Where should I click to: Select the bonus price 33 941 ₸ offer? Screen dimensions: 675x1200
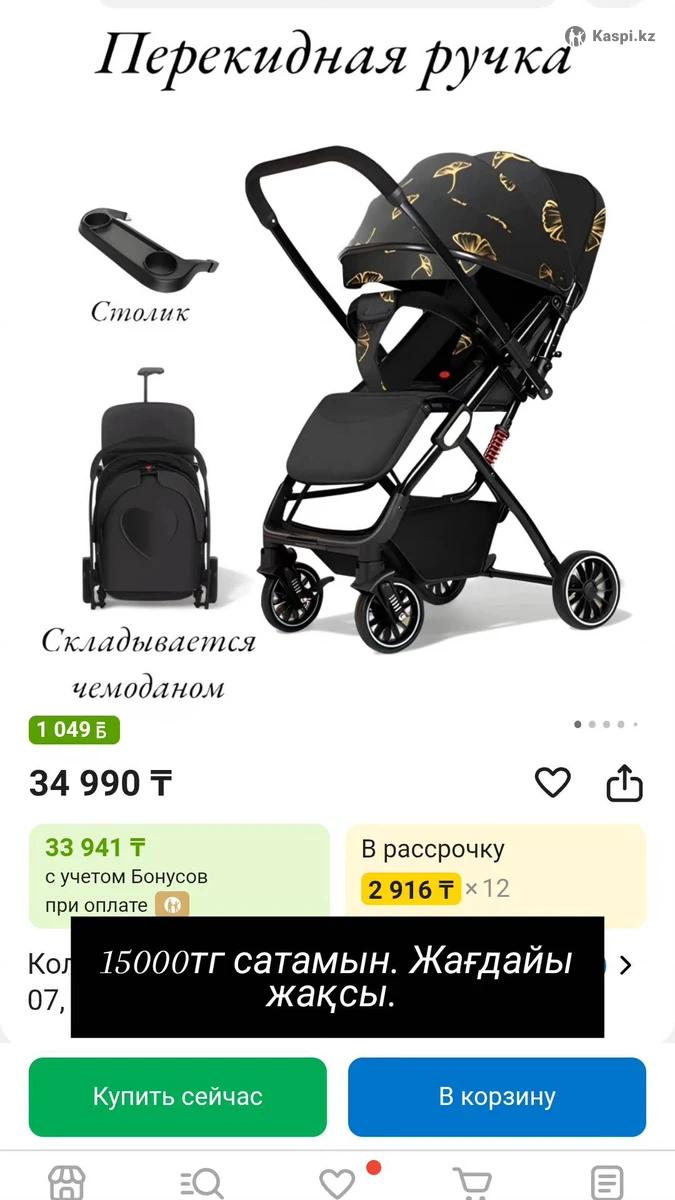pyautogui.click(x=179, y=868)
